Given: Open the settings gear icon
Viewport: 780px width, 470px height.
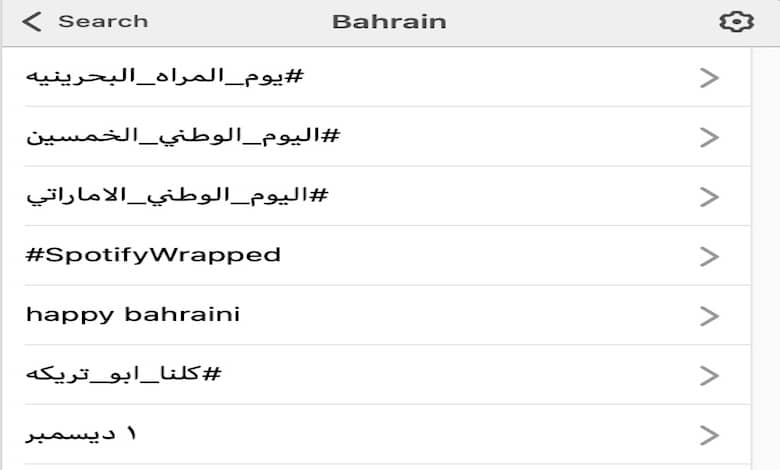Looking at the screenshot, I should tap(736, 21).
